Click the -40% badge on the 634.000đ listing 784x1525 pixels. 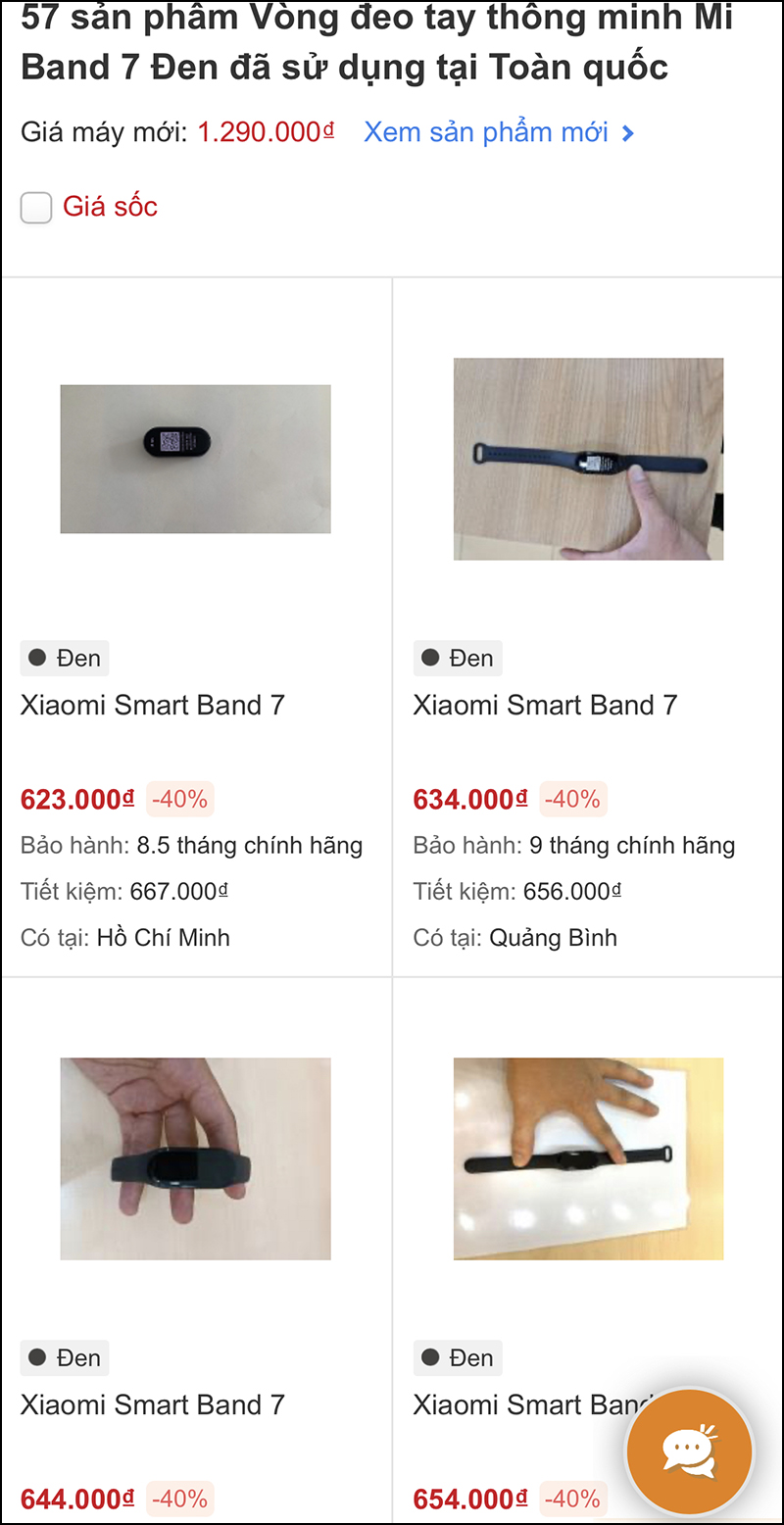pyautogui.click(x=572, y=799)
